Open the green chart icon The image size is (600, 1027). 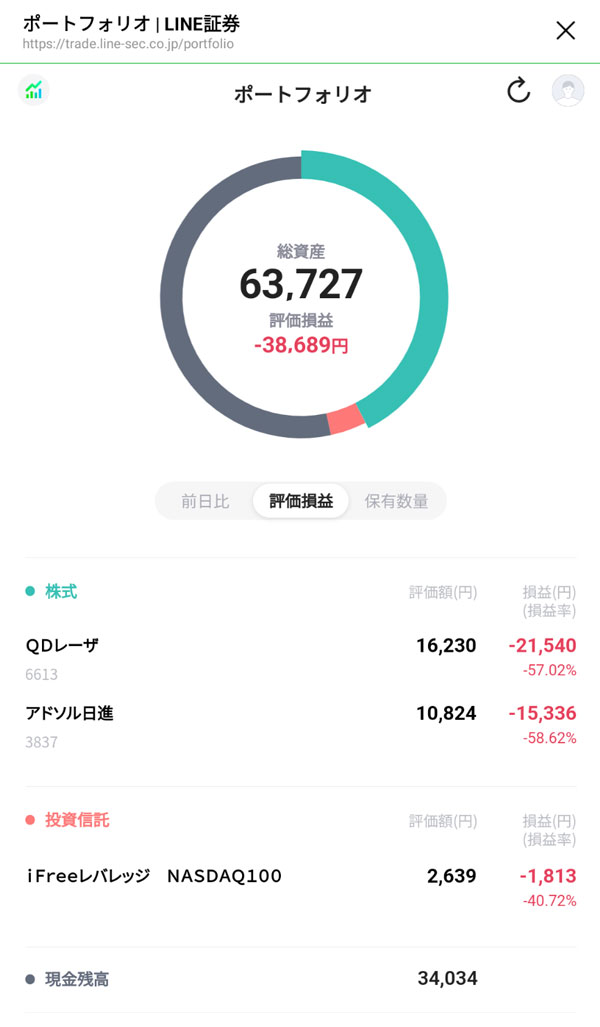pyautogui.click(x=34, y=91)
